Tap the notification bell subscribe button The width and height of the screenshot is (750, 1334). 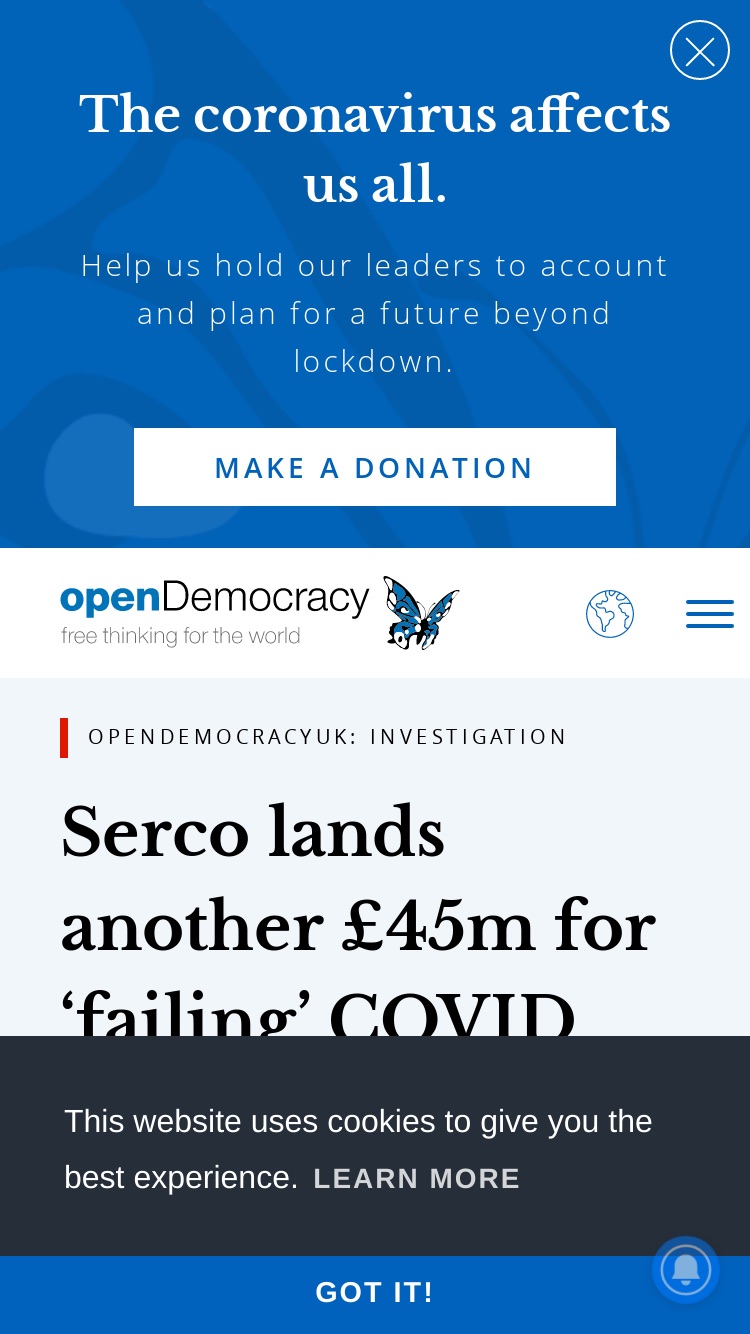tap(686, 1270)
